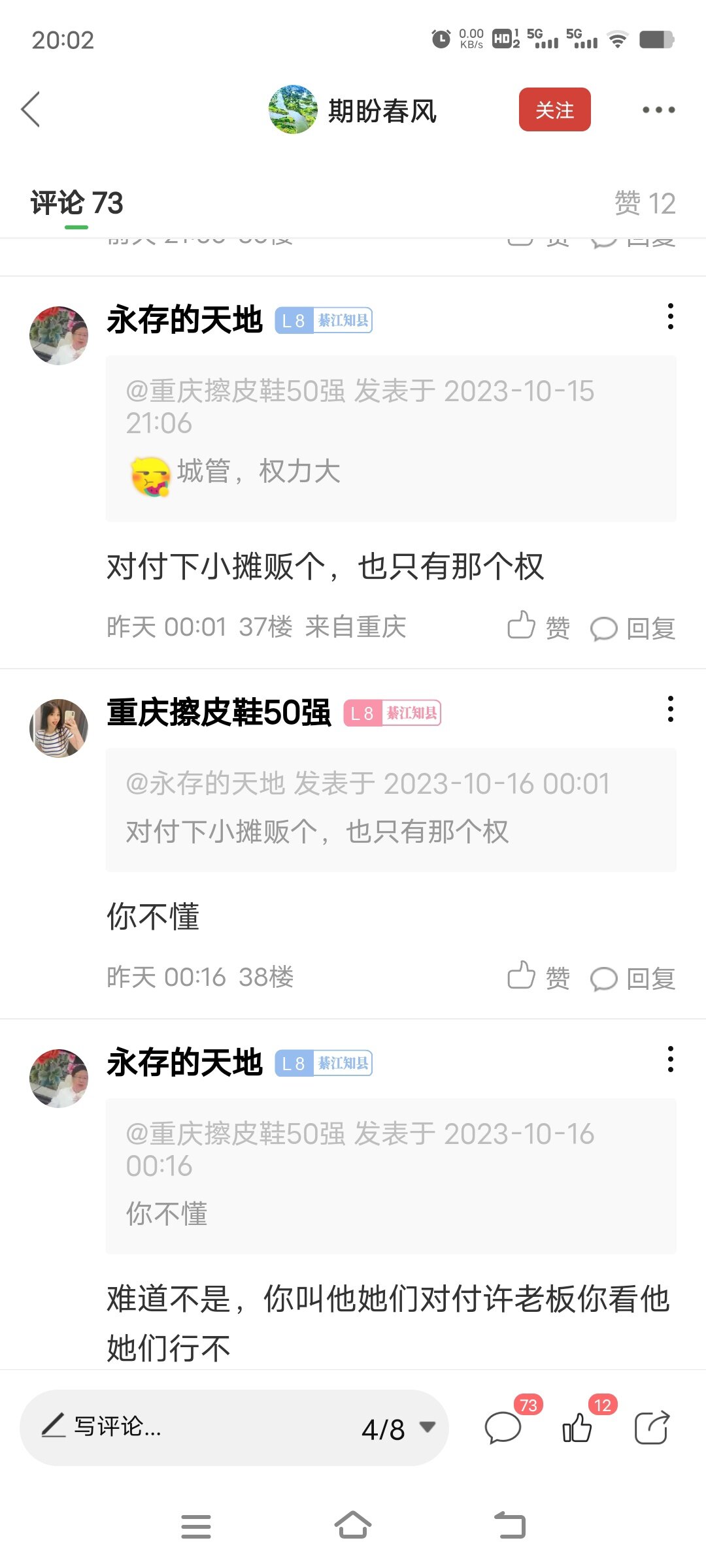
Task: Switch to the 赞 12 tab
Action: click(644, 203)
